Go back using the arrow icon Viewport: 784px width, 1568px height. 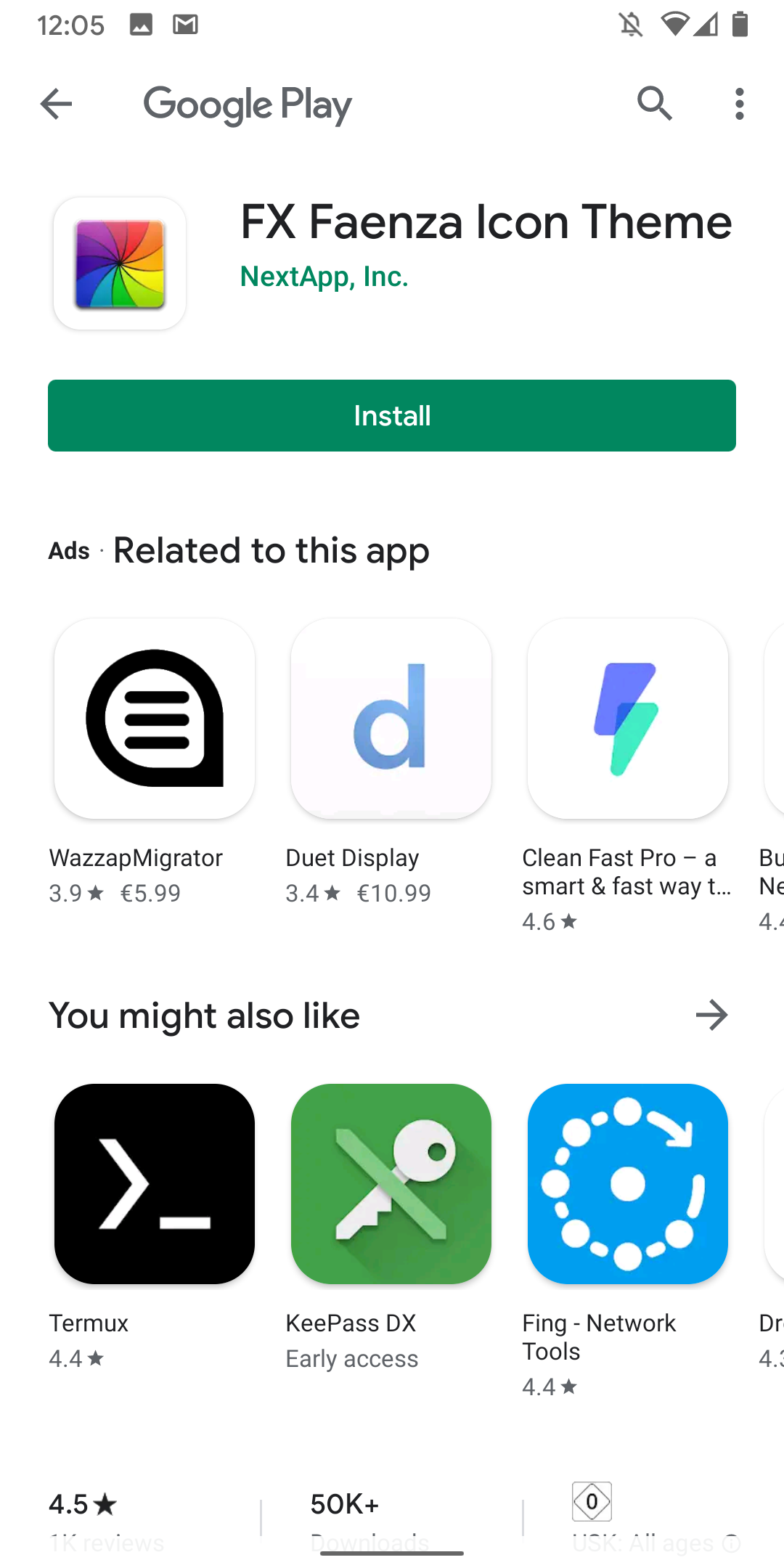coord(57,105)
